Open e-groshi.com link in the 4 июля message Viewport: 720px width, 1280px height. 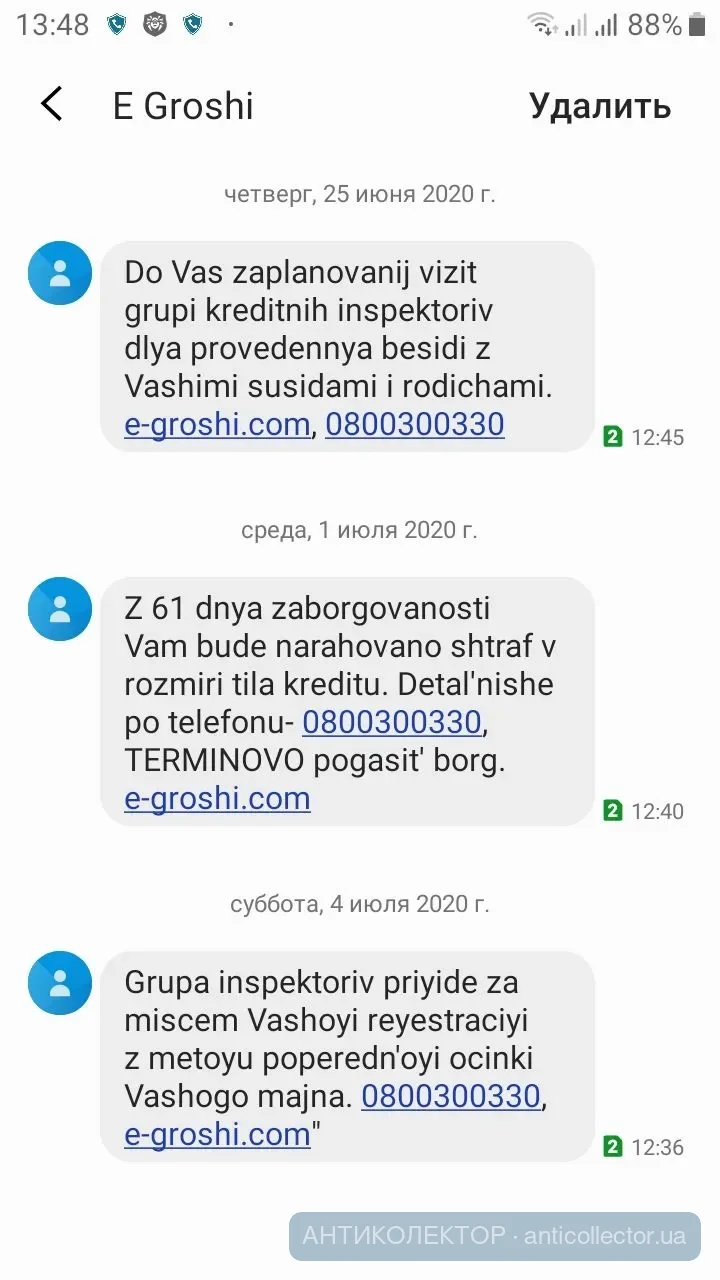(217, 1135)
